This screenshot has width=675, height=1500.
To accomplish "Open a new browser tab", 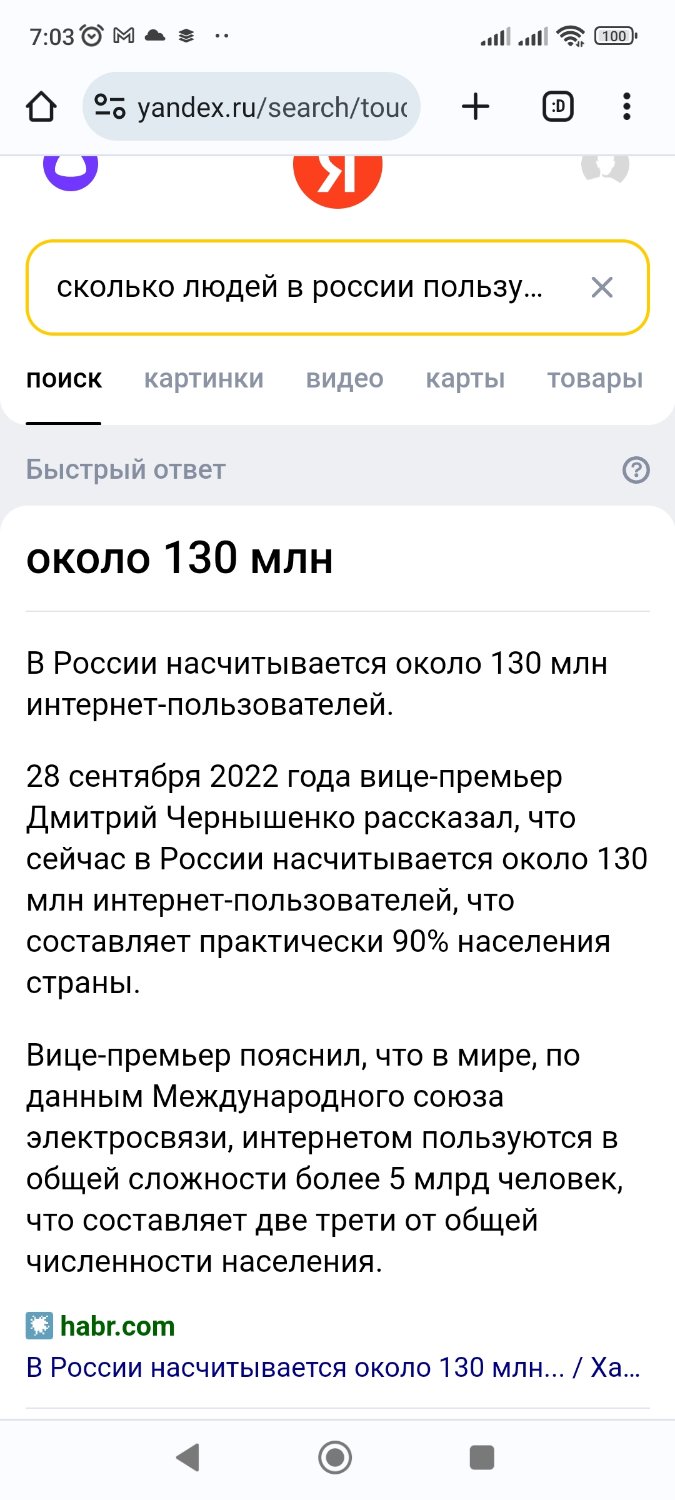I will pyautogui.click(x=476, y=106).
